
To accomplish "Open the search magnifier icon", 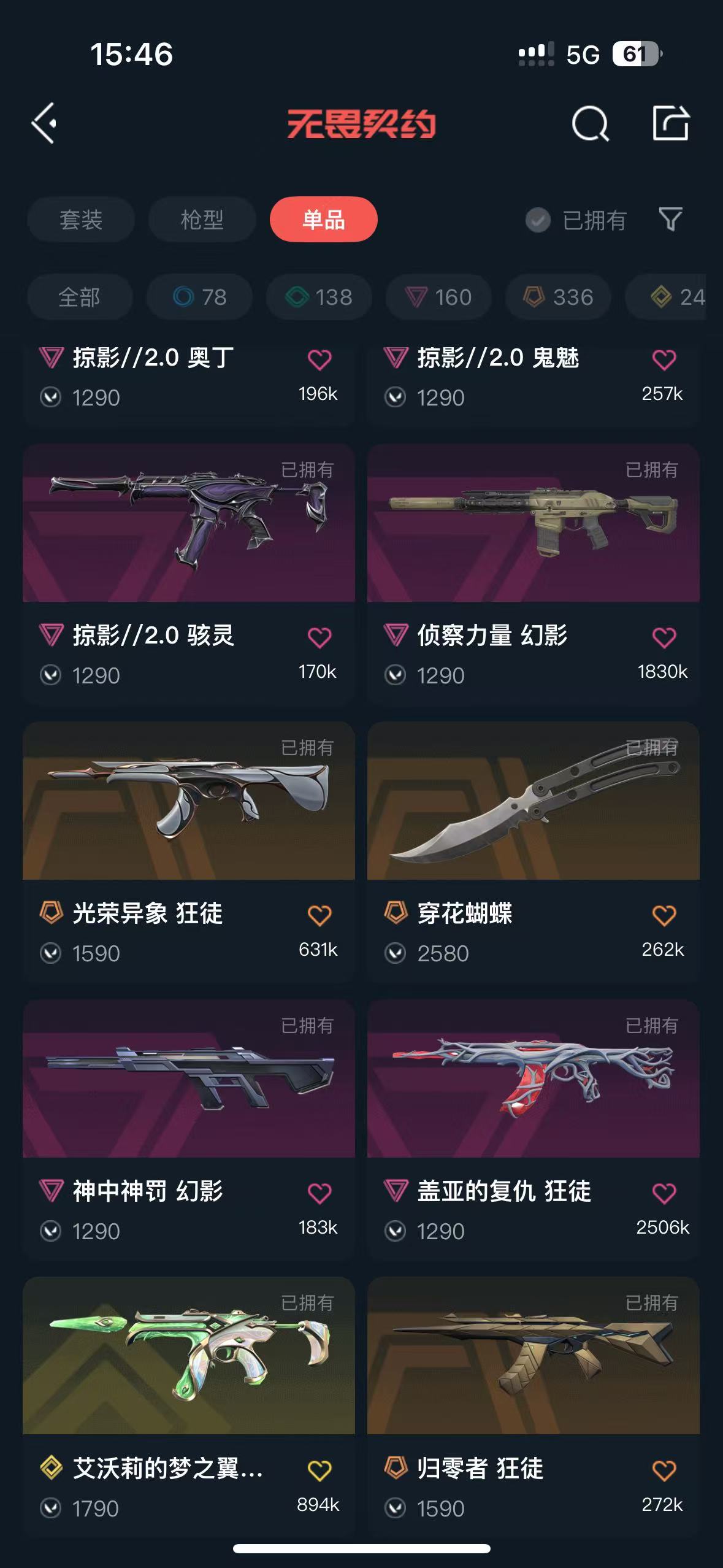I will point(589,123).
